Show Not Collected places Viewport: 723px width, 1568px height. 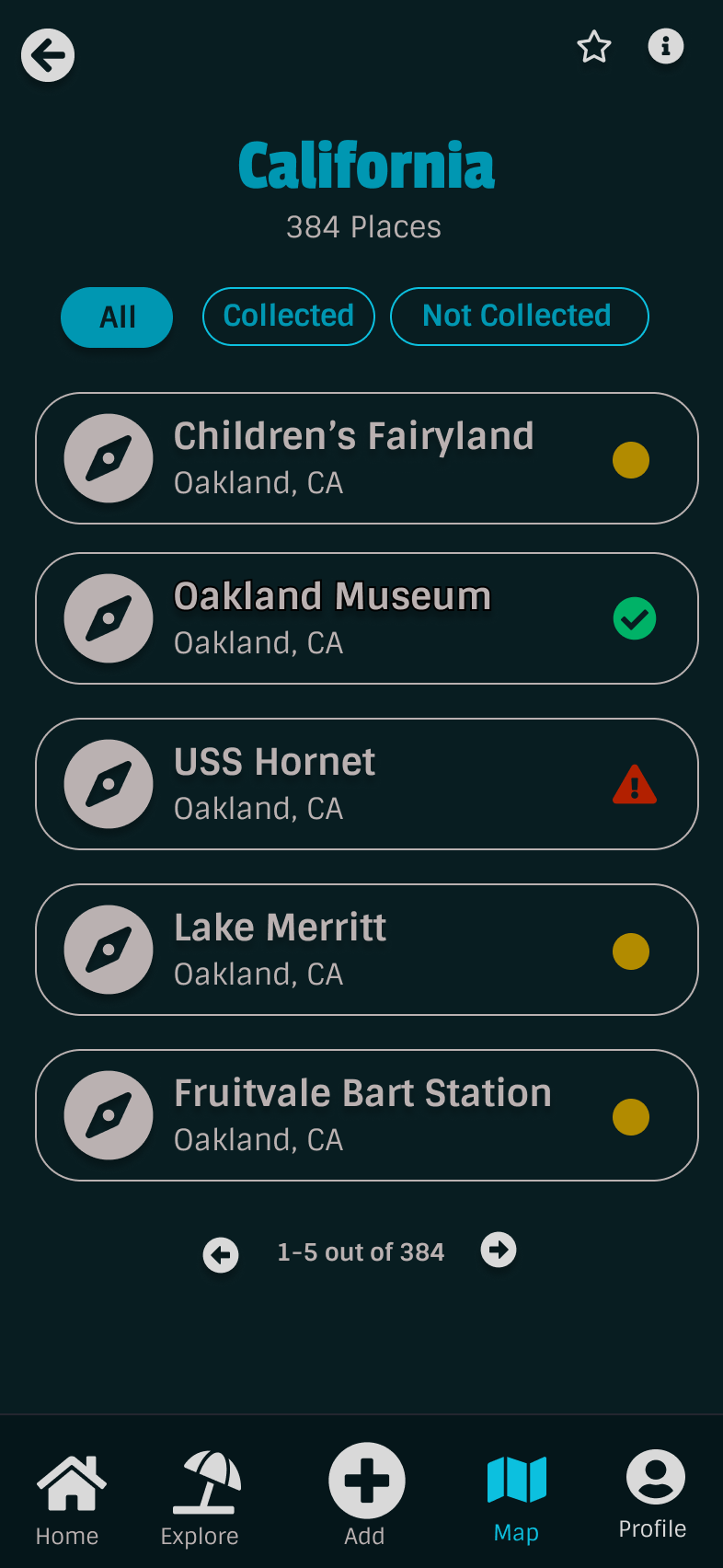click(519, 317)
